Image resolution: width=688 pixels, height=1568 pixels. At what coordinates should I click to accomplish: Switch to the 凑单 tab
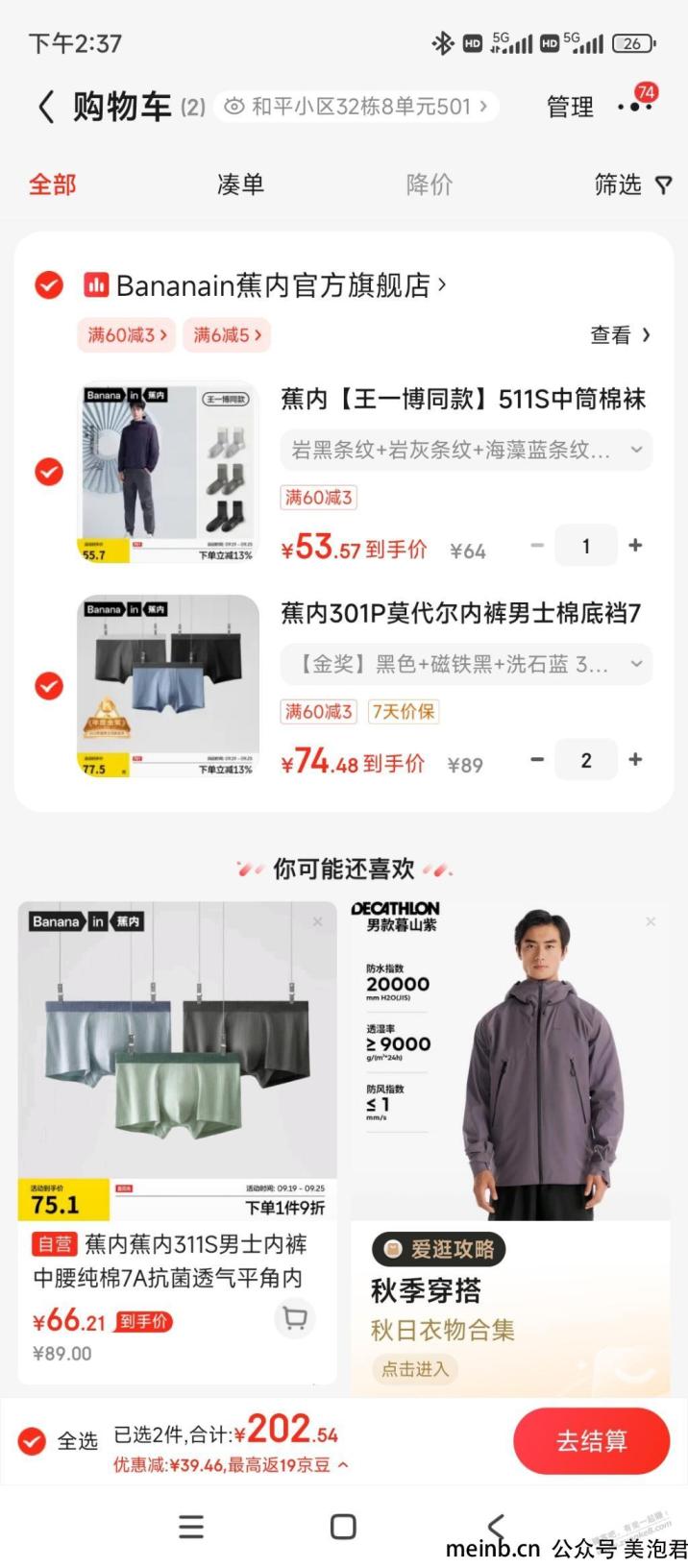pyautogui.click(x=240, y=184)
